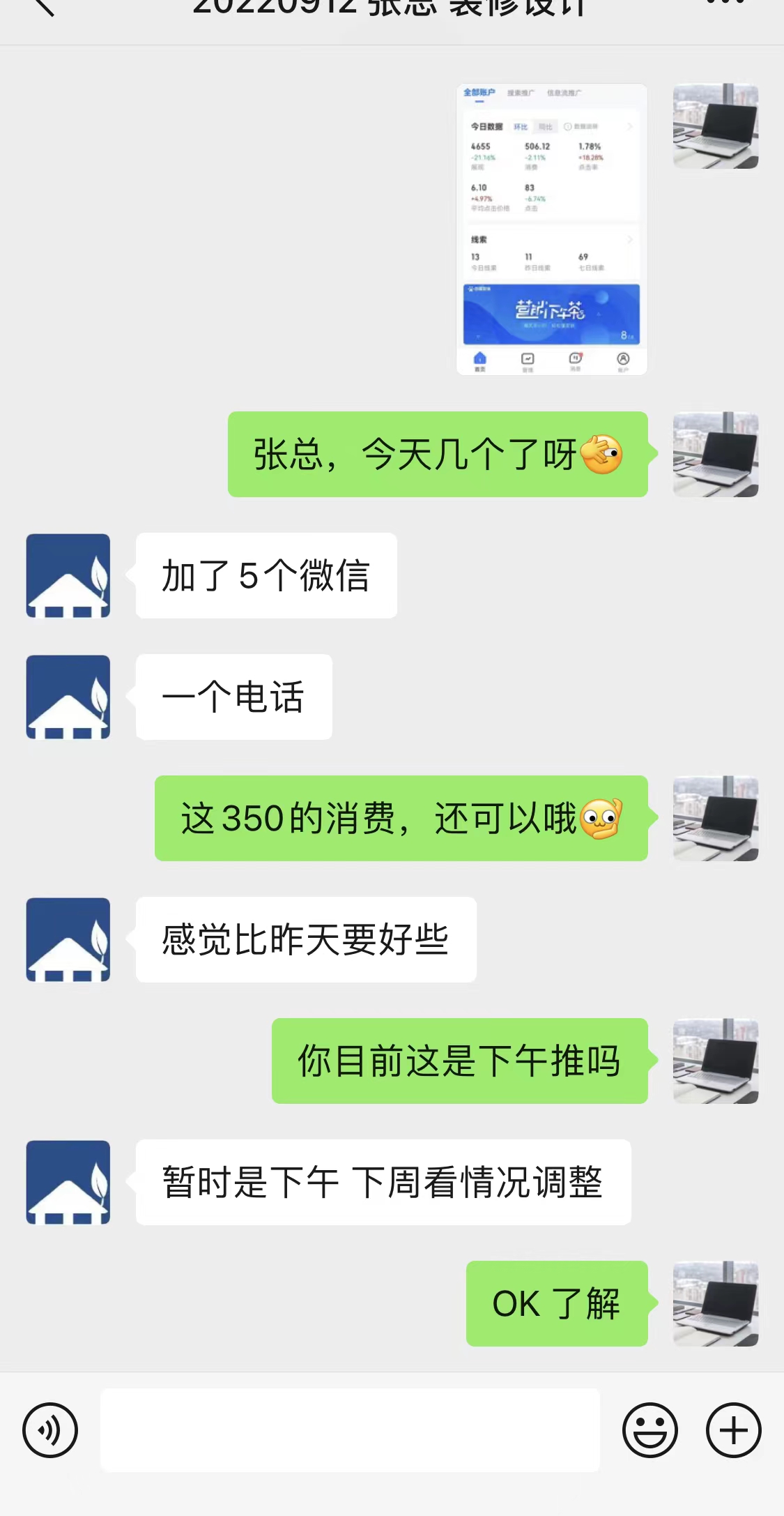Viewport: 784px width, 1516px height.
Task: Tap the message text field
Action: (x=350, y=1430)
